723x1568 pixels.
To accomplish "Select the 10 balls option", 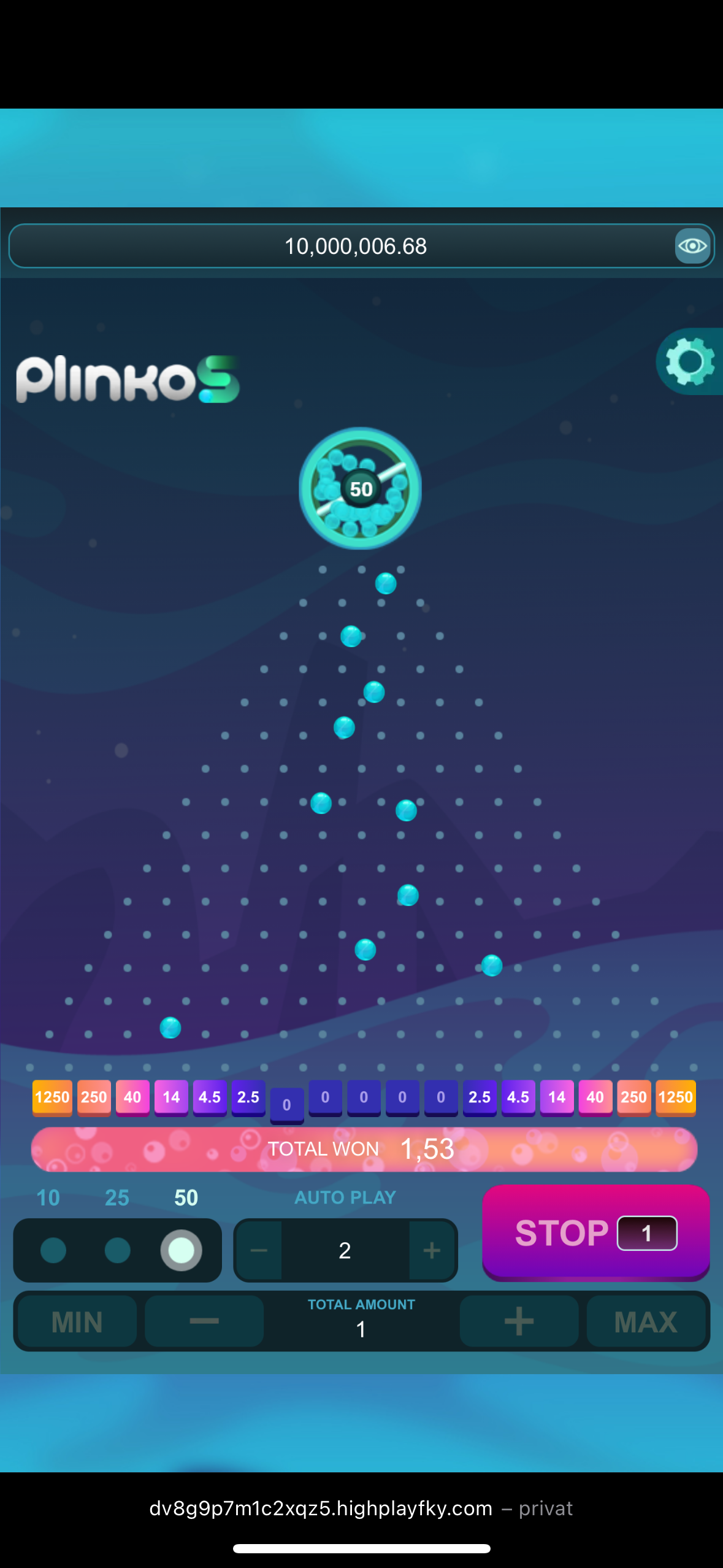I will [x=53, y=1250].
